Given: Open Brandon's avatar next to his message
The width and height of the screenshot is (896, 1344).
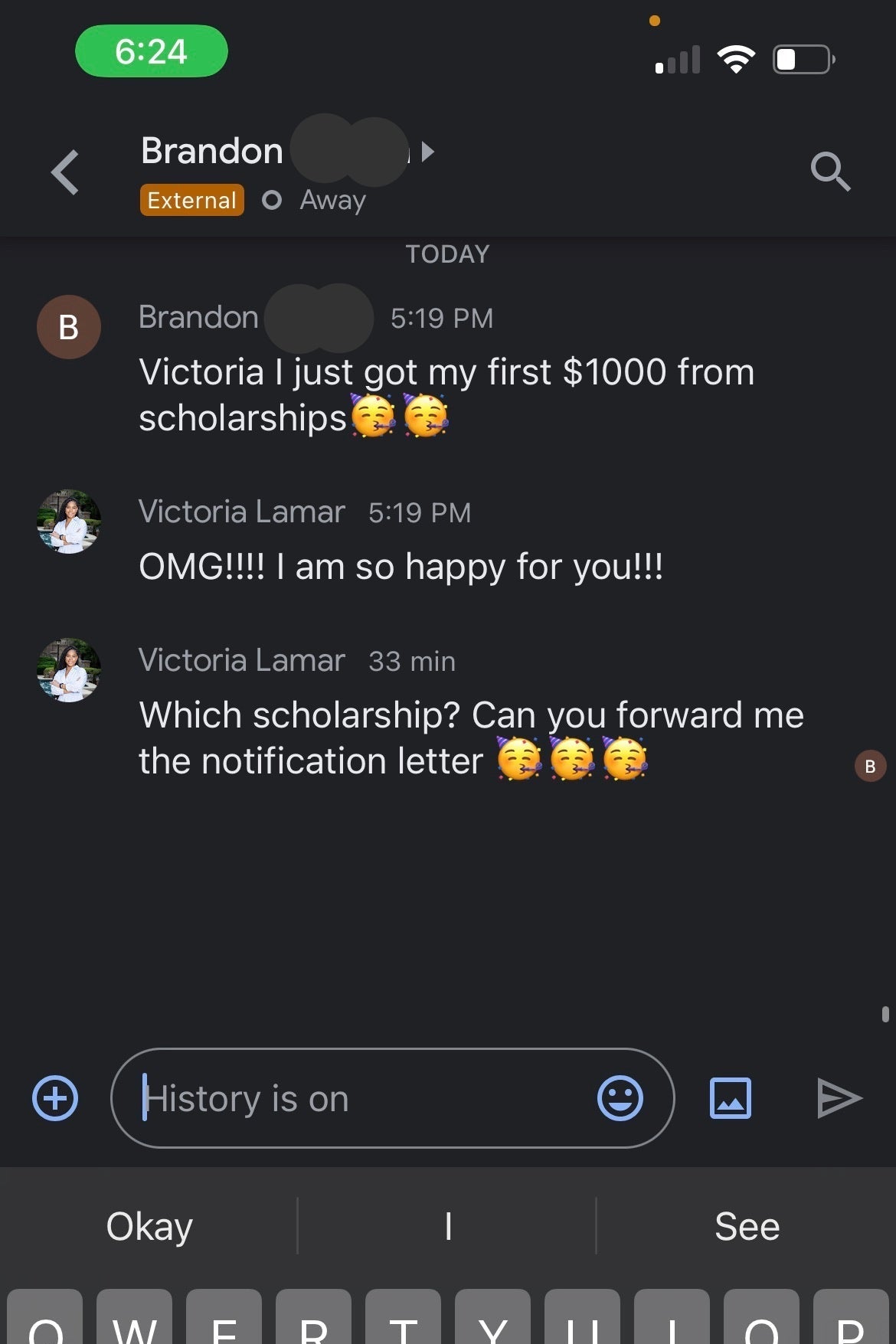Looking at the screenshot, I should coord(69,327).
